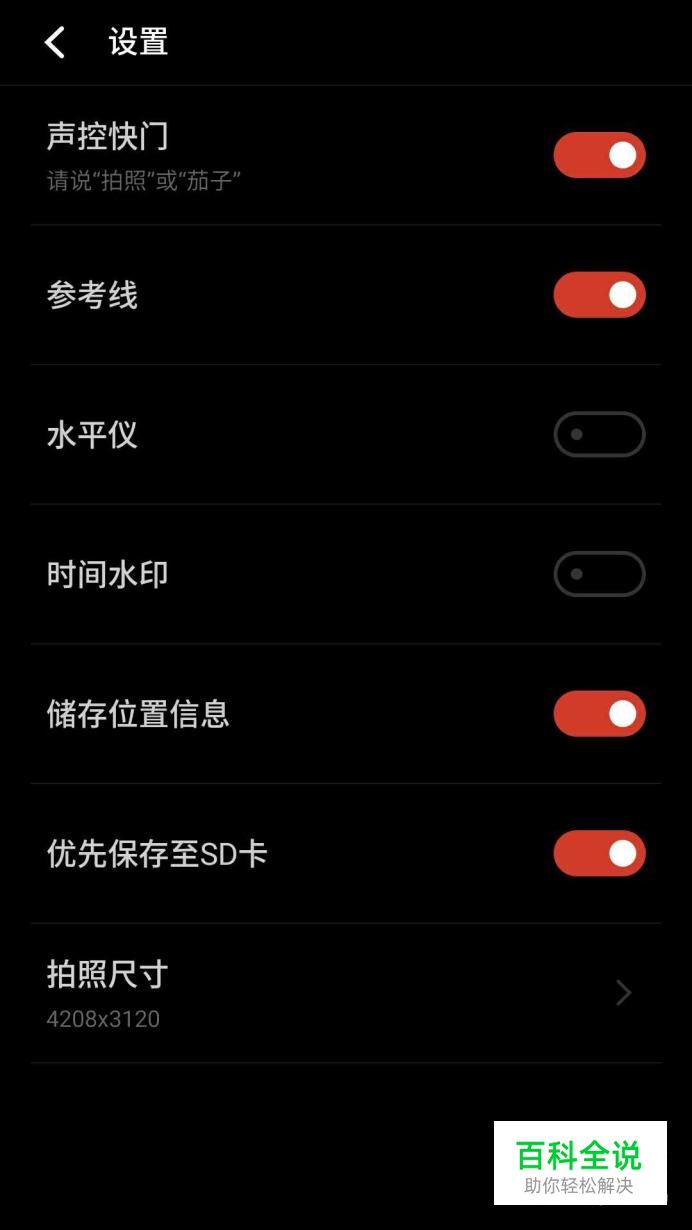The width and height of the screenshot is (692, 1230).
Task: Go back from the 设置 page
Action: [55, 42]
